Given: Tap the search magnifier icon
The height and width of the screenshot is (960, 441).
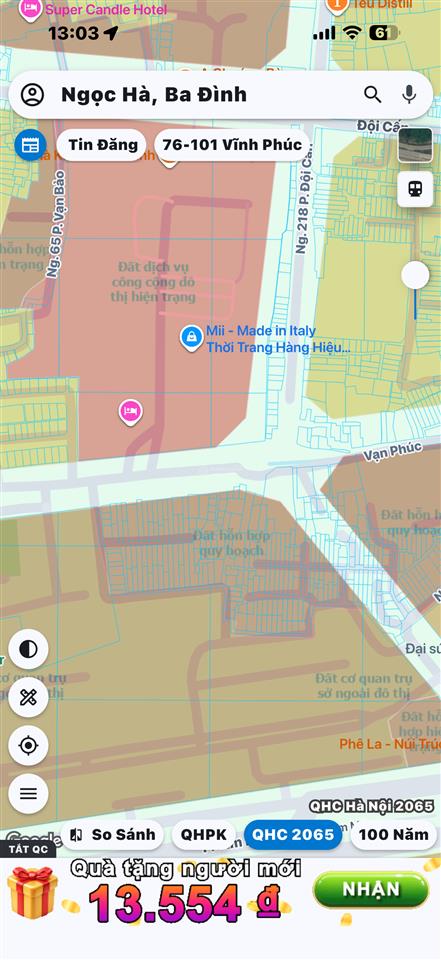Looking at the screenshot, I should 372,94.
